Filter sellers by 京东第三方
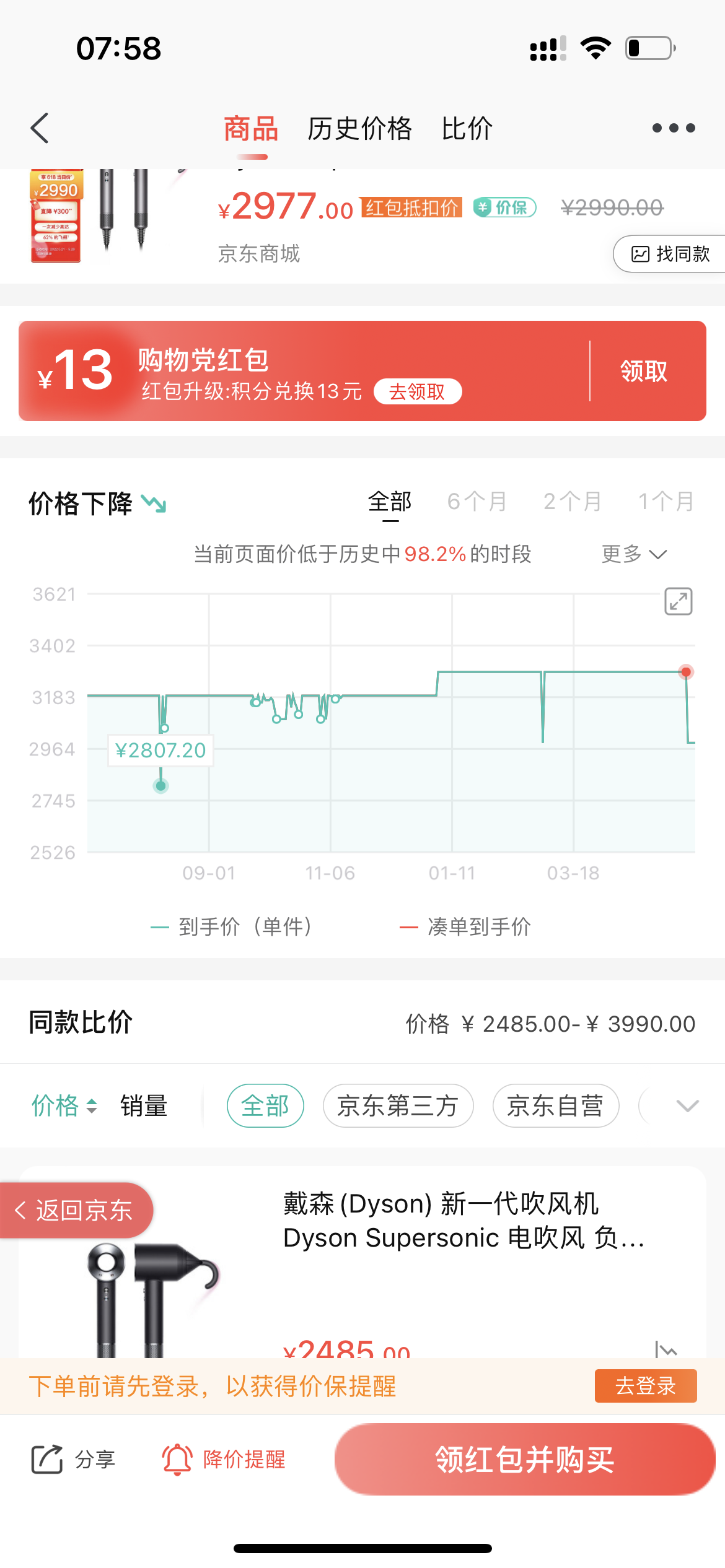 coord(398,1105)
